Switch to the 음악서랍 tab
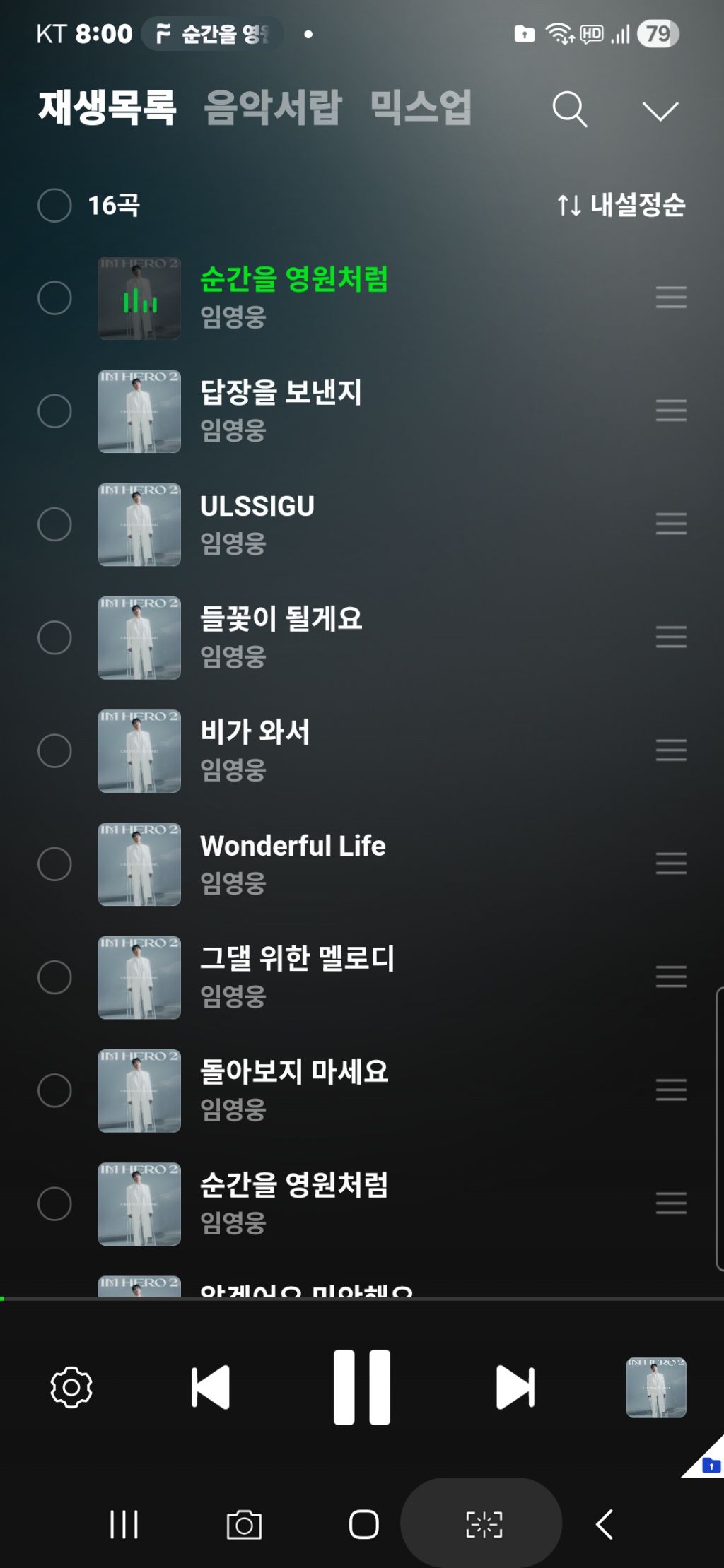The height and width of the screenshot is (1568, 724). 273,108
